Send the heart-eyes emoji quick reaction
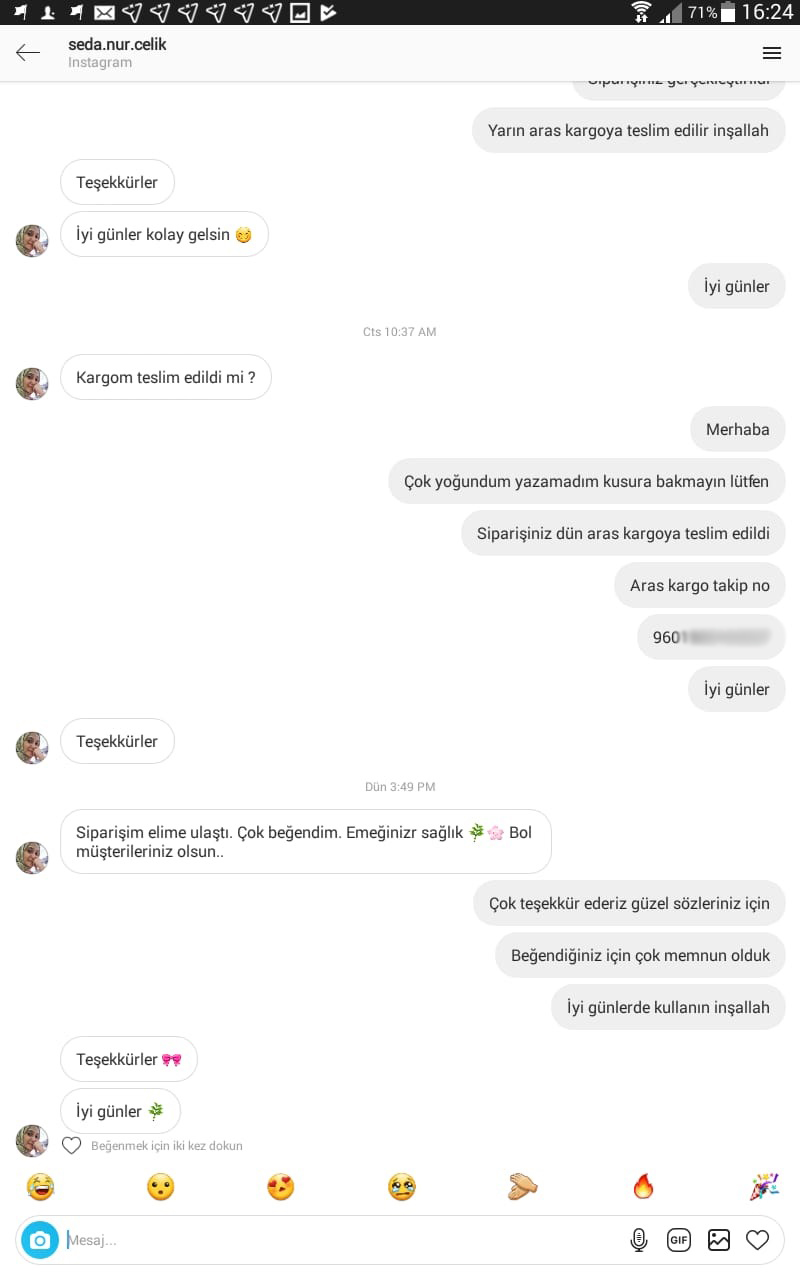800x1280 pixels. pyautogui.click(x=281, y=1187)
